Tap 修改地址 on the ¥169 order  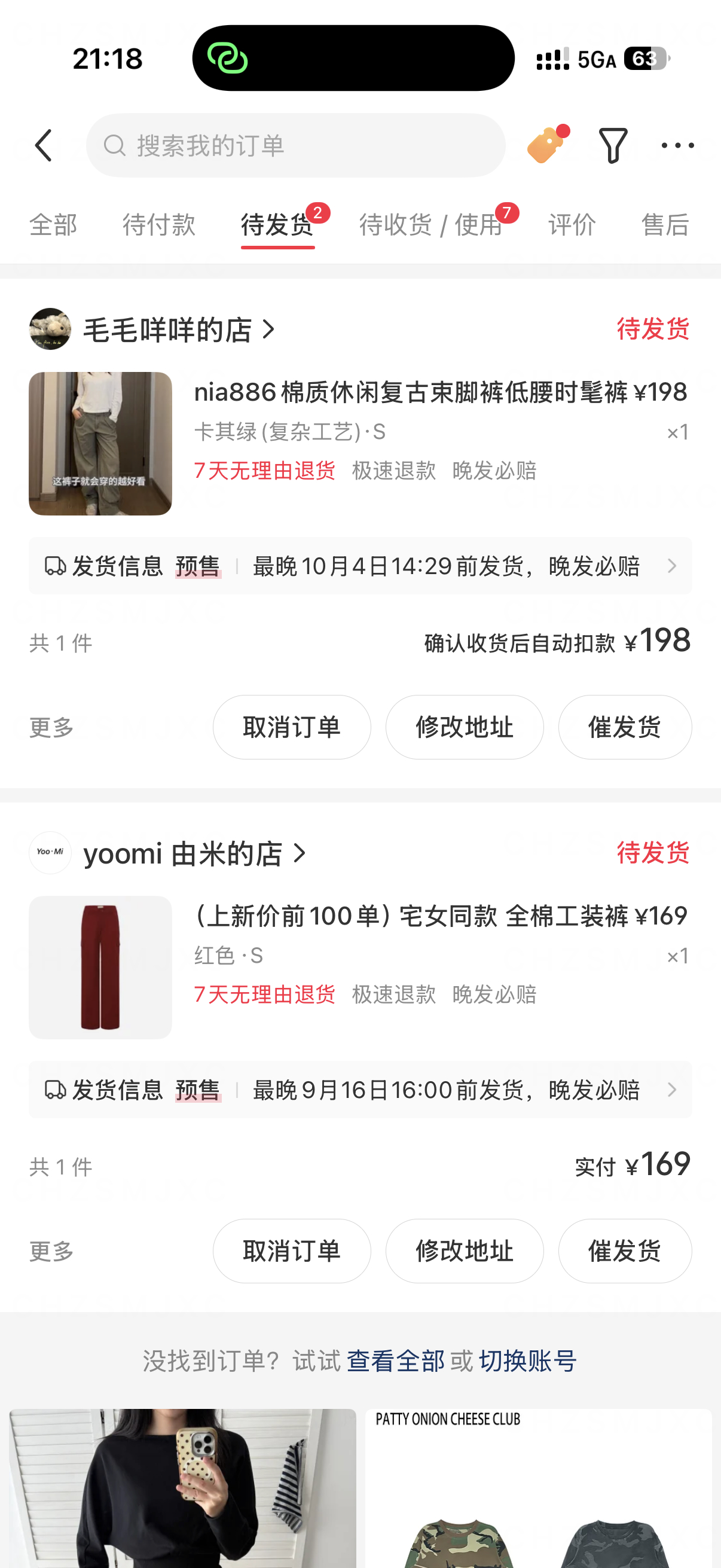(465, 1251)
